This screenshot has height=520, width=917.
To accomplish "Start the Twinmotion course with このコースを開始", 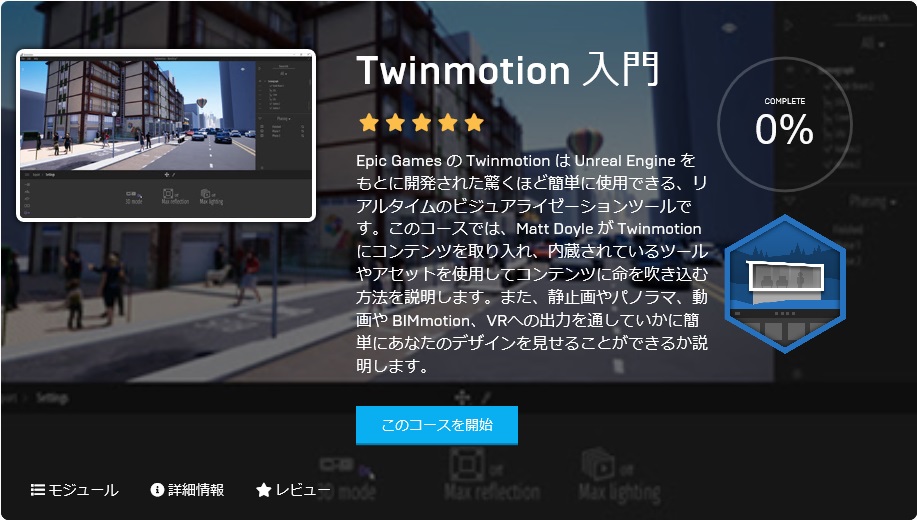I will click(x=437, y=425).
